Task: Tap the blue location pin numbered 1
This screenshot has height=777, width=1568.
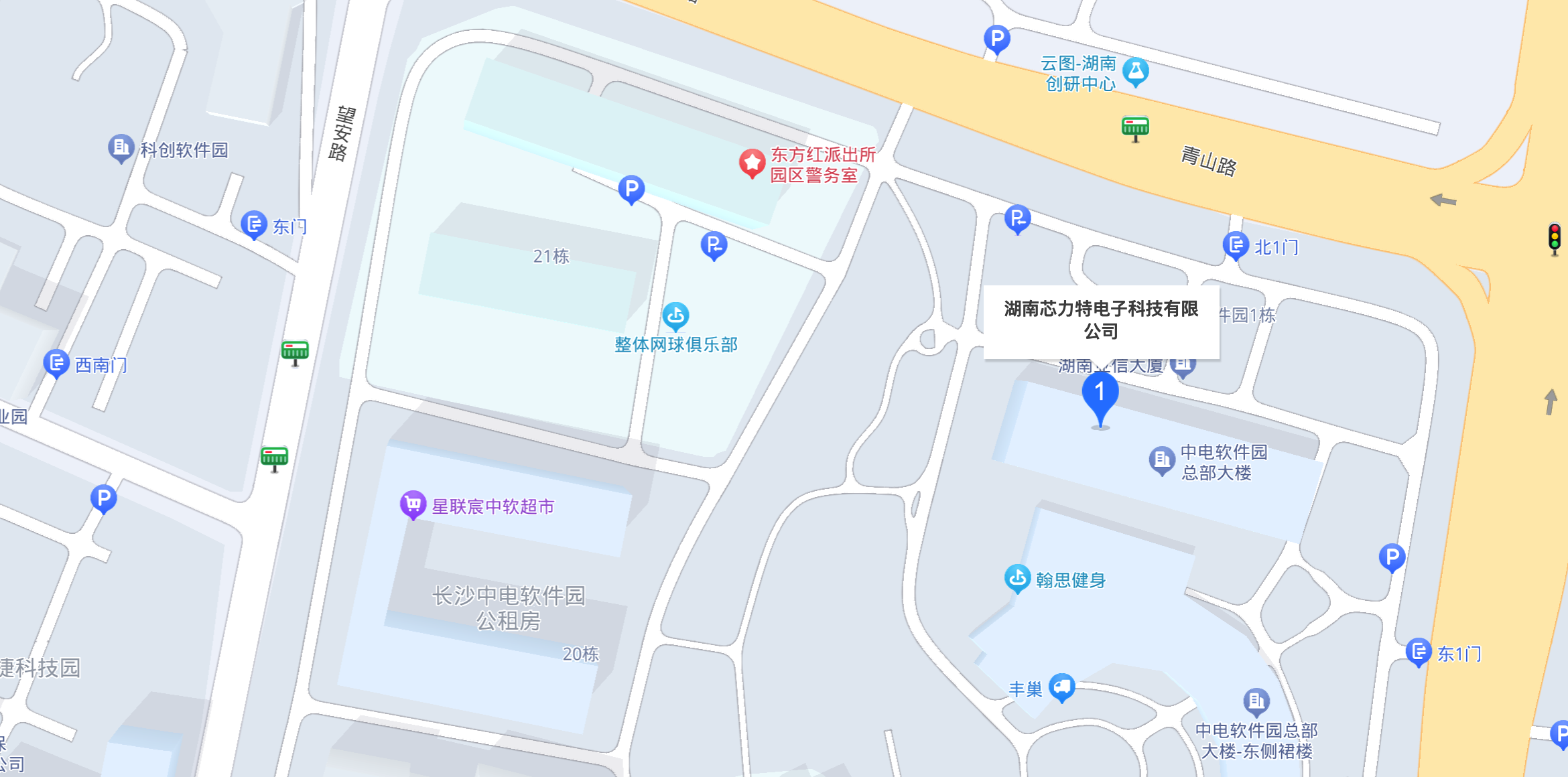Action: (x=1100, y=395)
